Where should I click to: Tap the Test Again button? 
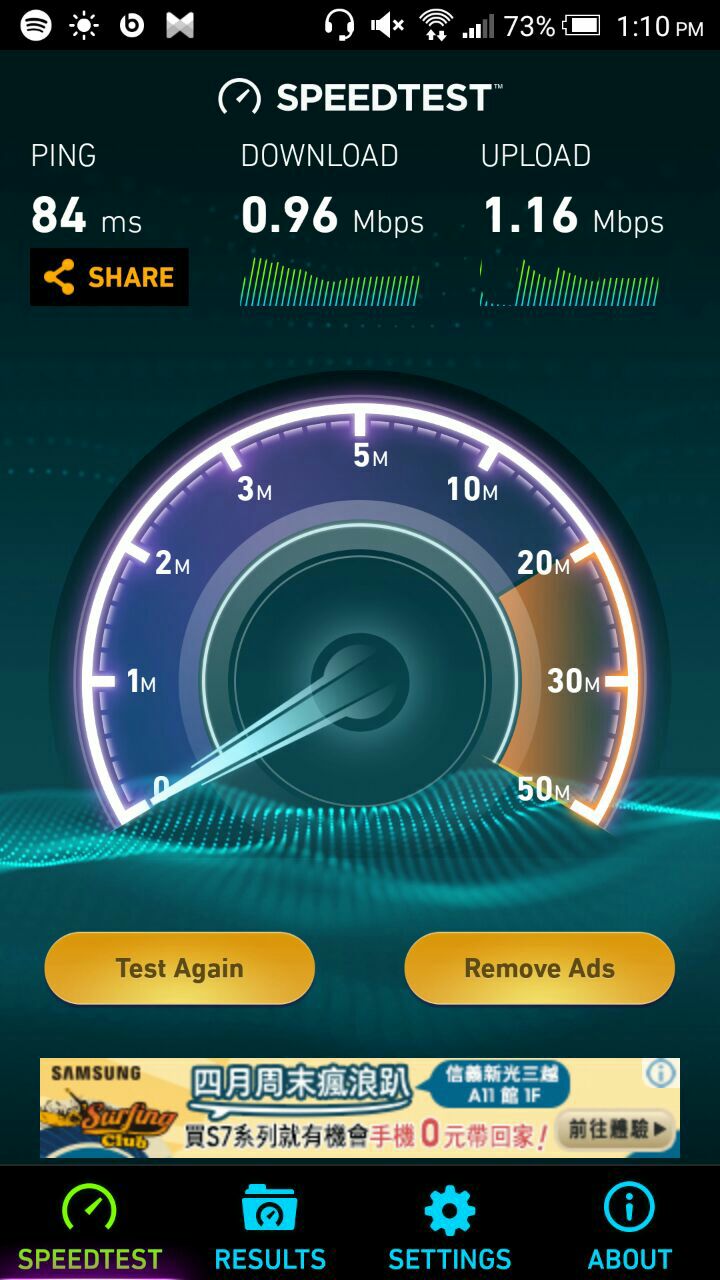[180, 968]
